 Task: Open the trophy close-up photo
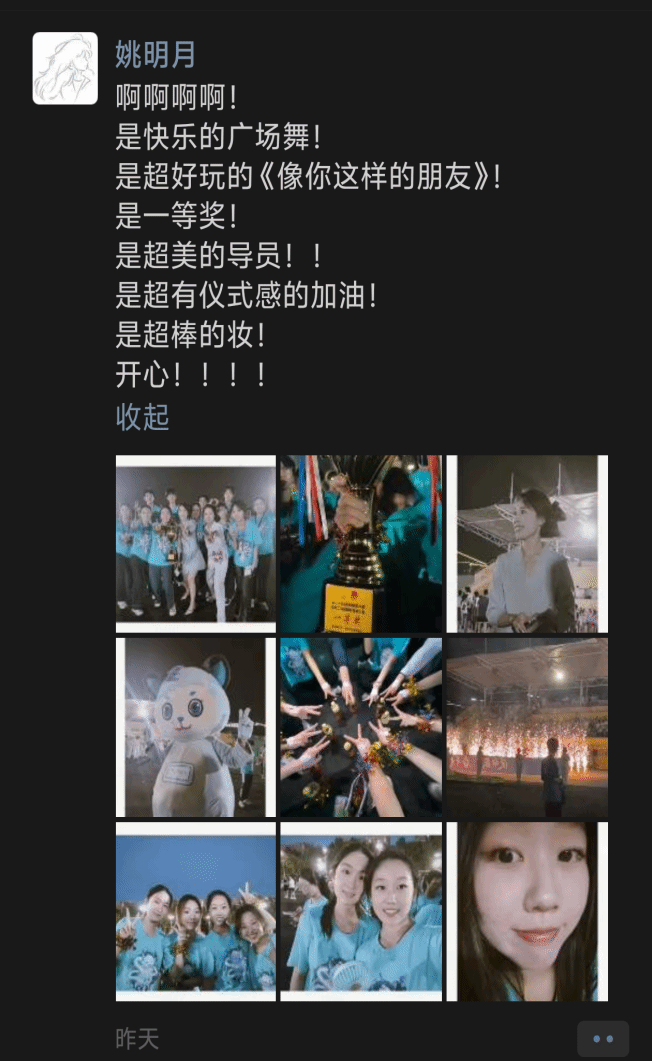tap(361, 544)
